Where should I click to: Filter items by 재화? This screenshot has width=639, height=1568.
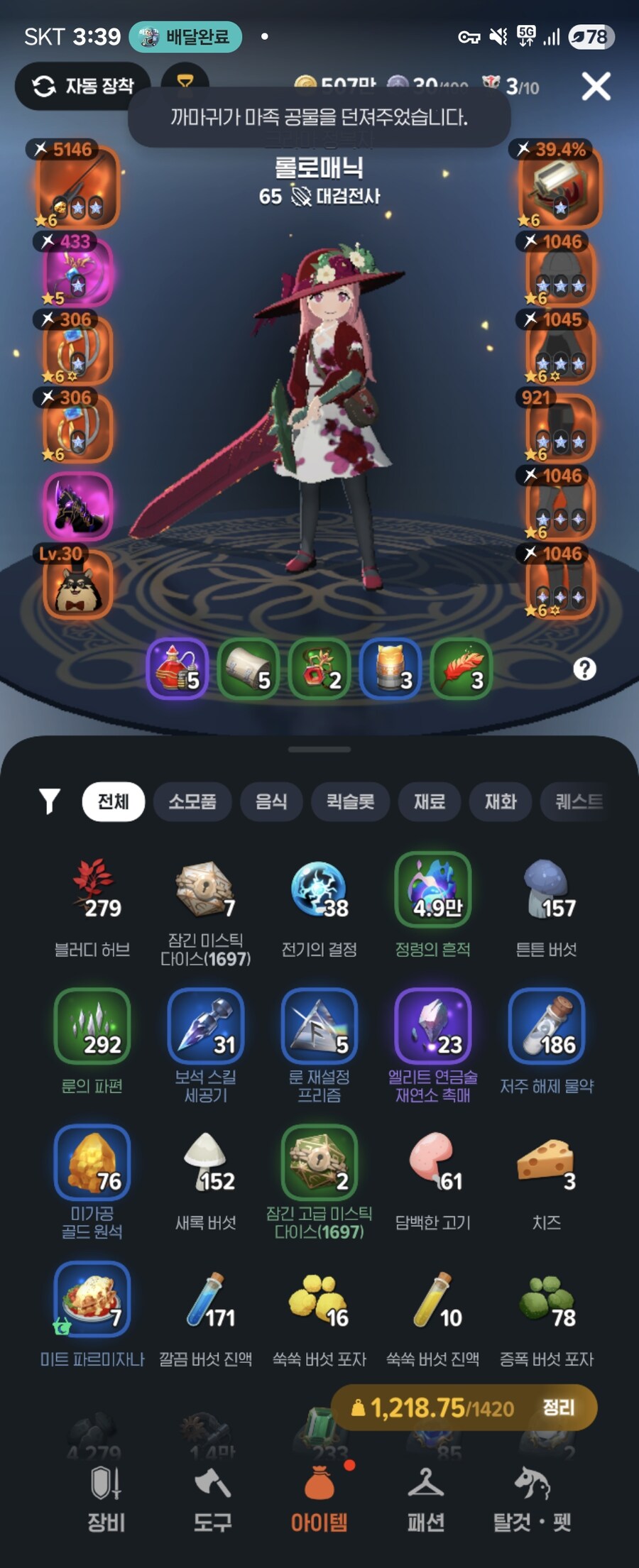[x=501, y=801]
